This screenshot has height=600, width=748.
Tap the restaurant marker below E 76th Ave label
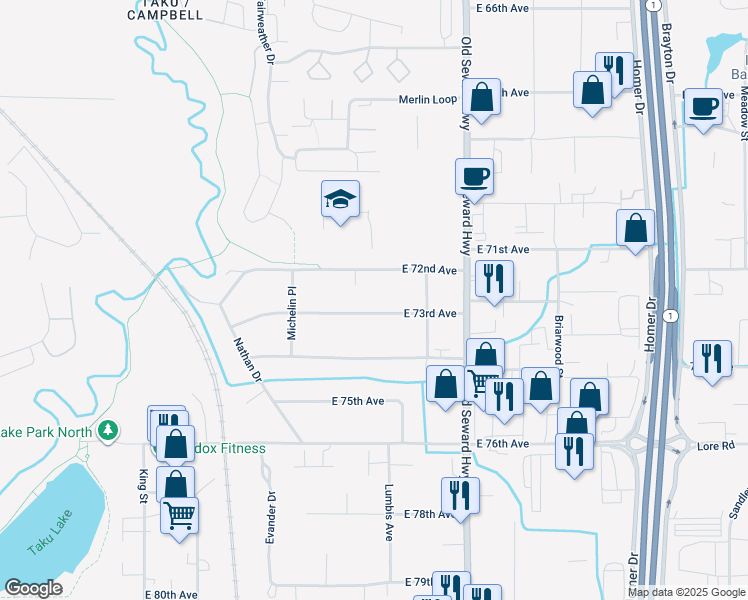[x=575, y=453]
